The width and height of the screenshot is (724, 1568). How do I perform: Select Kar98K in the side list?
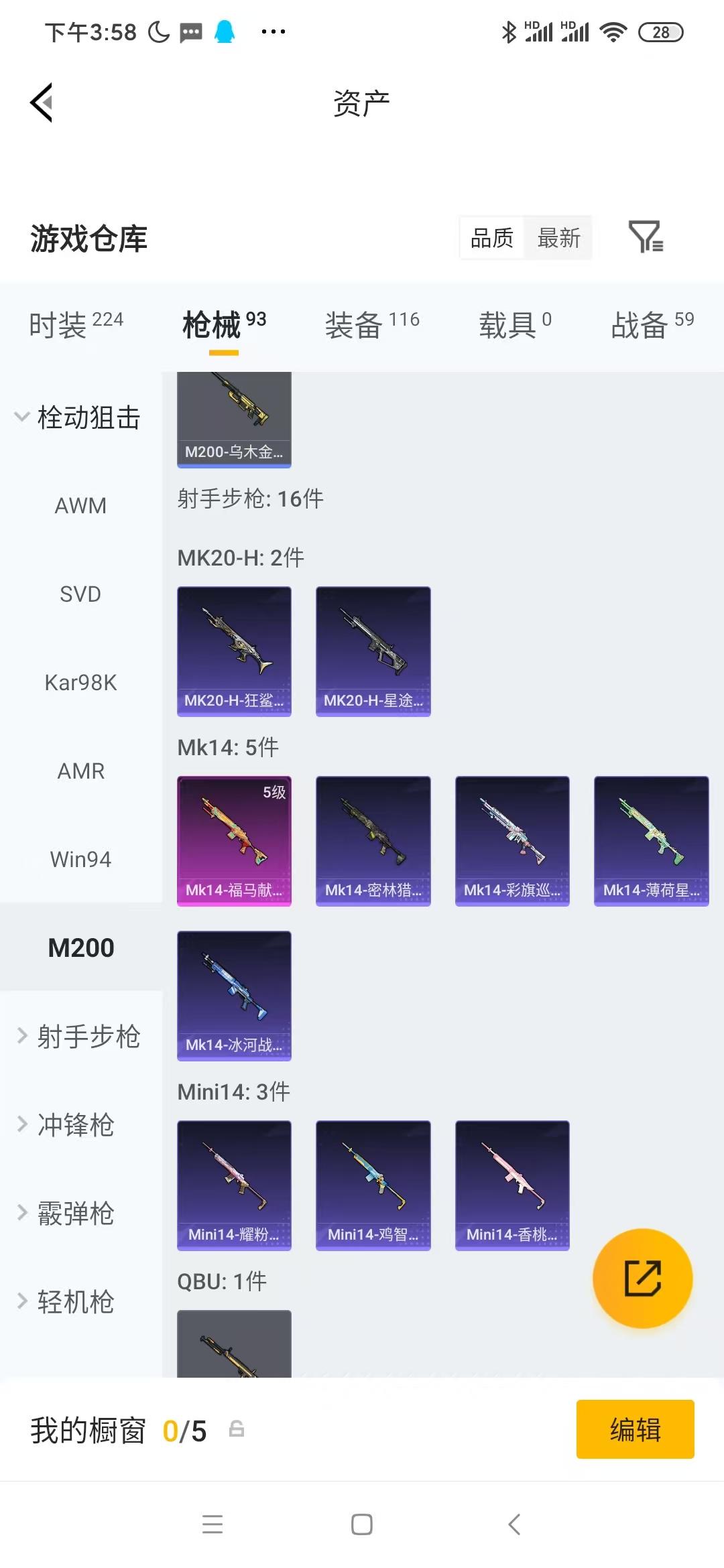[80, 682]
